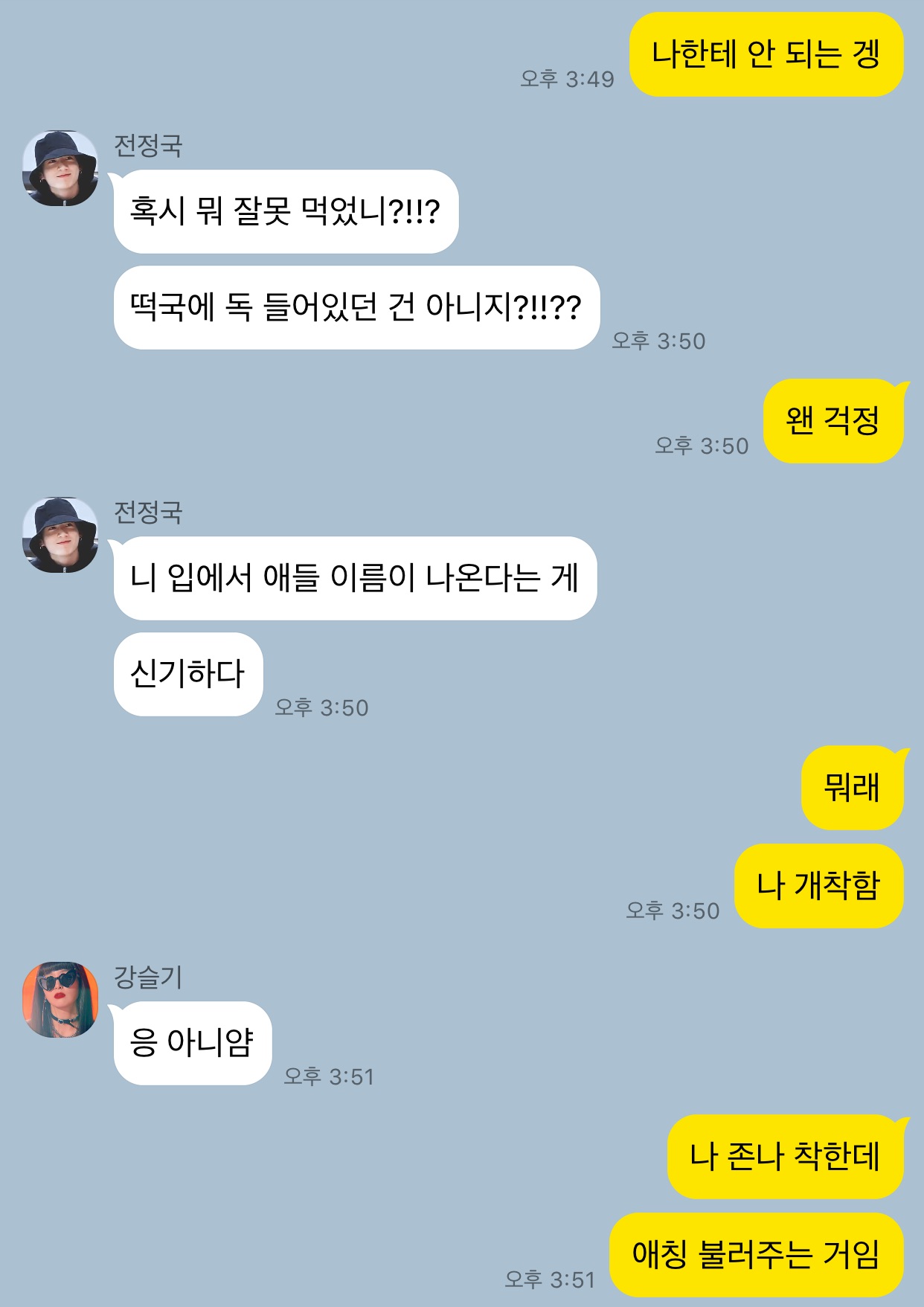Open 강슬기's profile photo

[x=60, y=999]
